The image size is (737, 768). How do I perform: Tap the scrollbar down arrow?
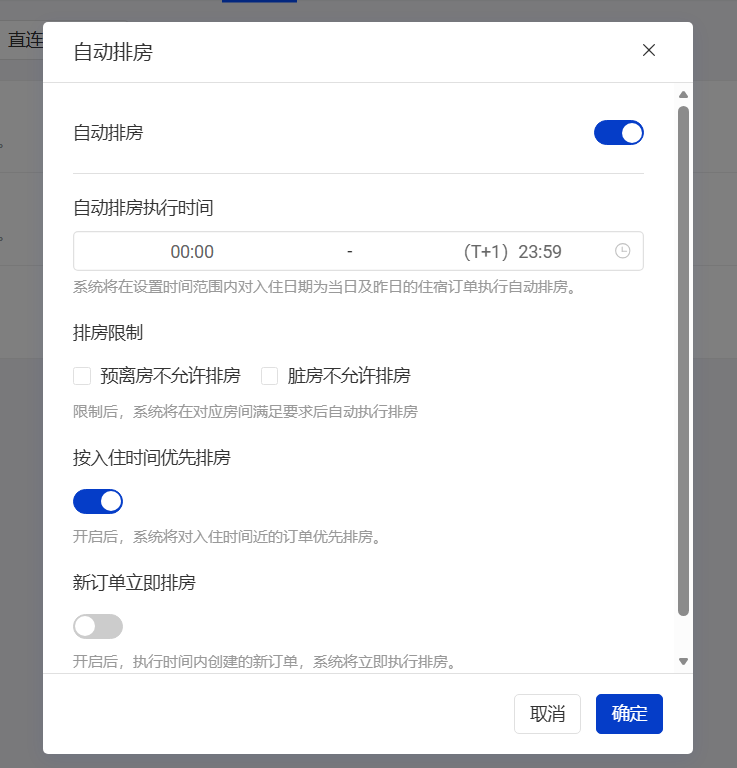point(683,661)
